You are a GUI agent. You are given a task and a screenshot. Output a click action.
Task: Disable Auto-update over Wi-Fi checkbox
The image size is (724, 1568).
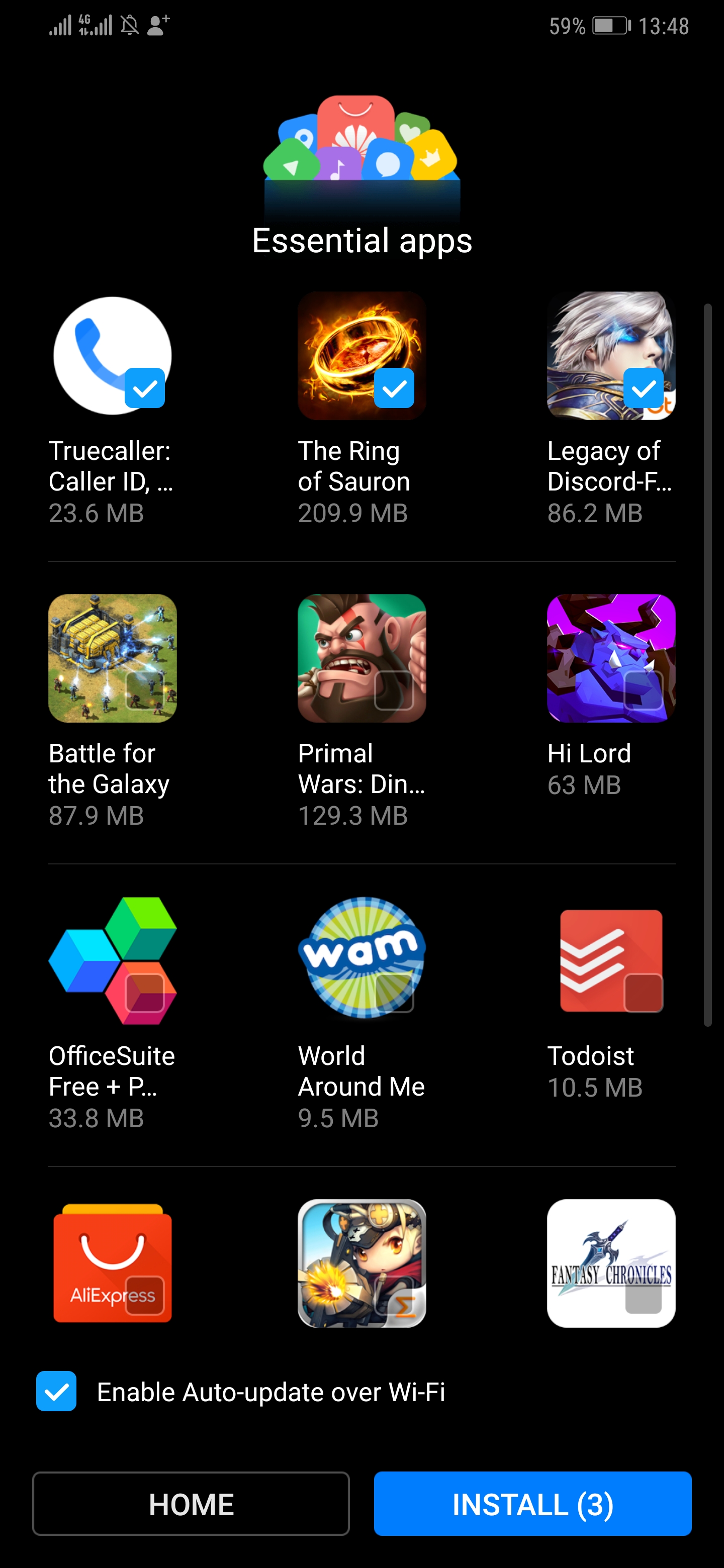[56, 1391]
